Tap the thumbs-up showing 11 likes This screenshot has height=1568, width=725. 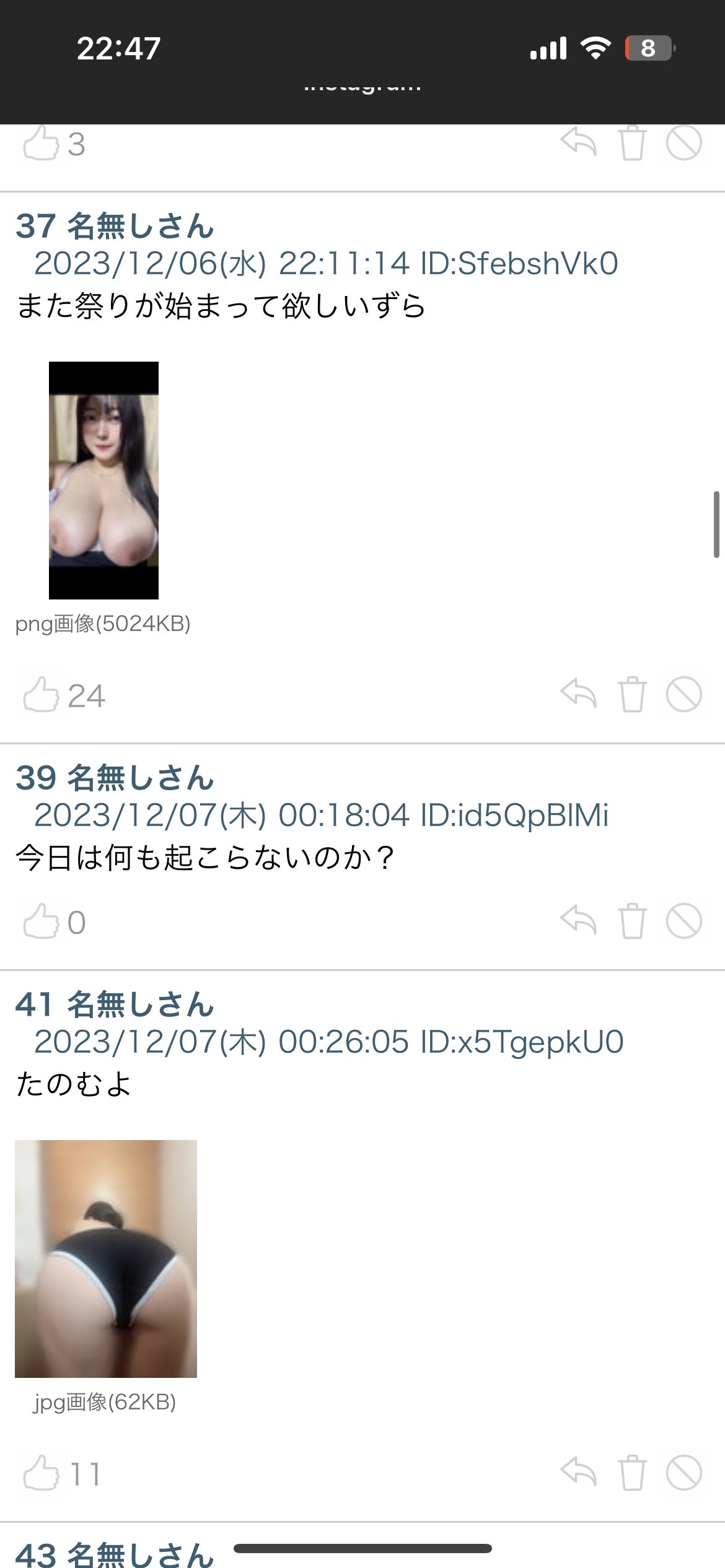(x=41, y=1474)
